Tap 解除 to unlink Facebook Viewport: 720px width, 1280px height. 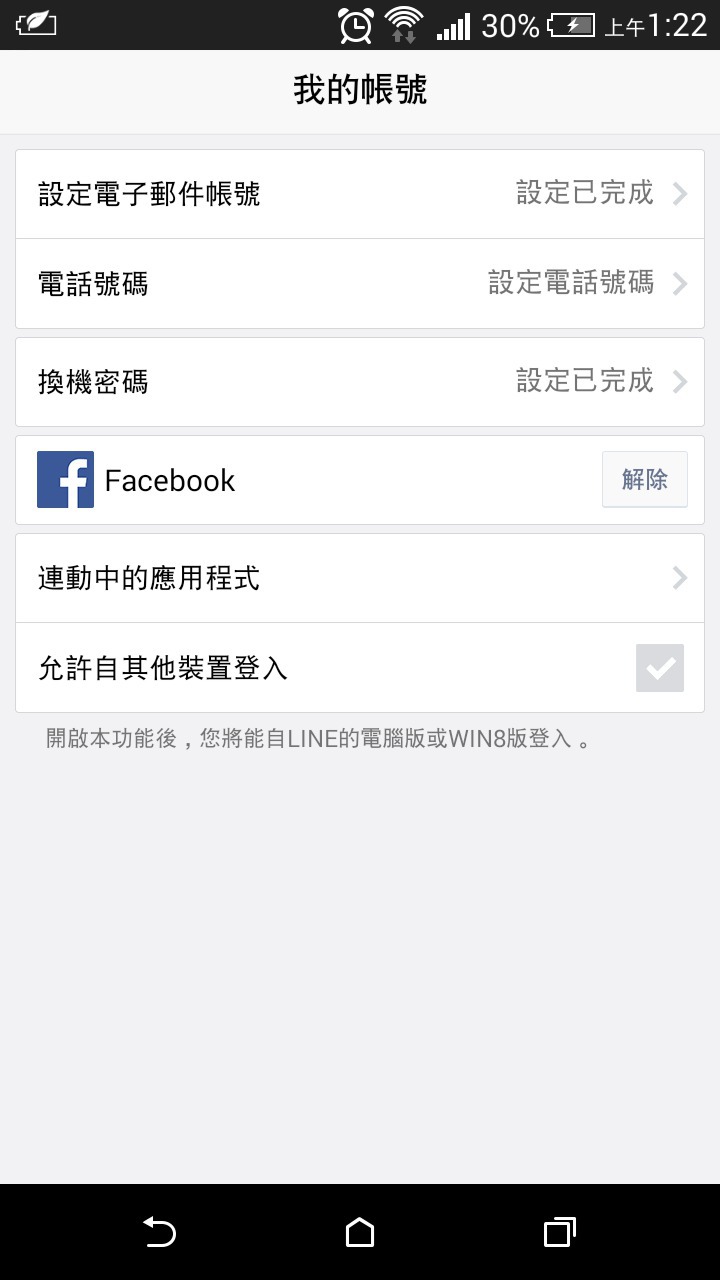coord(645,480)
